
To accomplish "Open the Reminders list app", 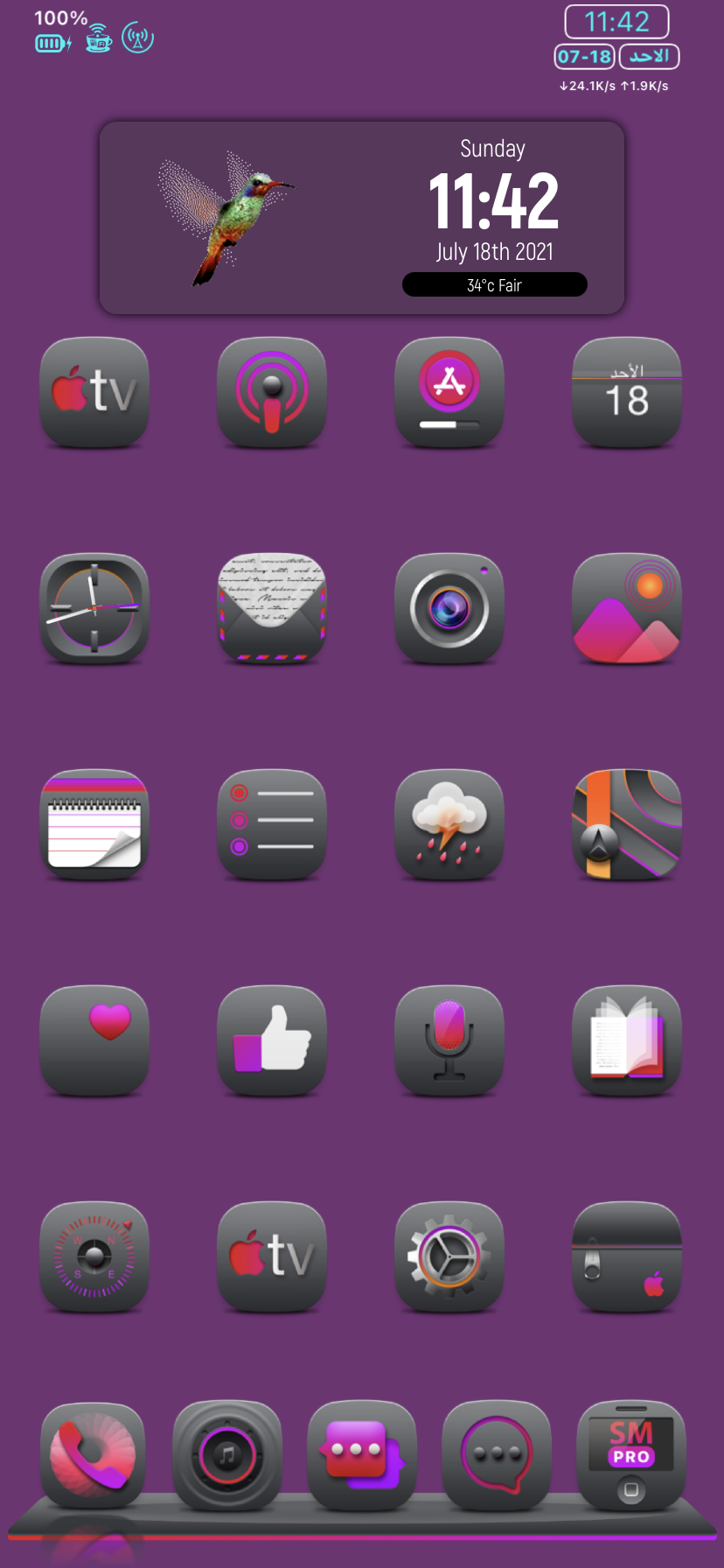I will [272, 823].
